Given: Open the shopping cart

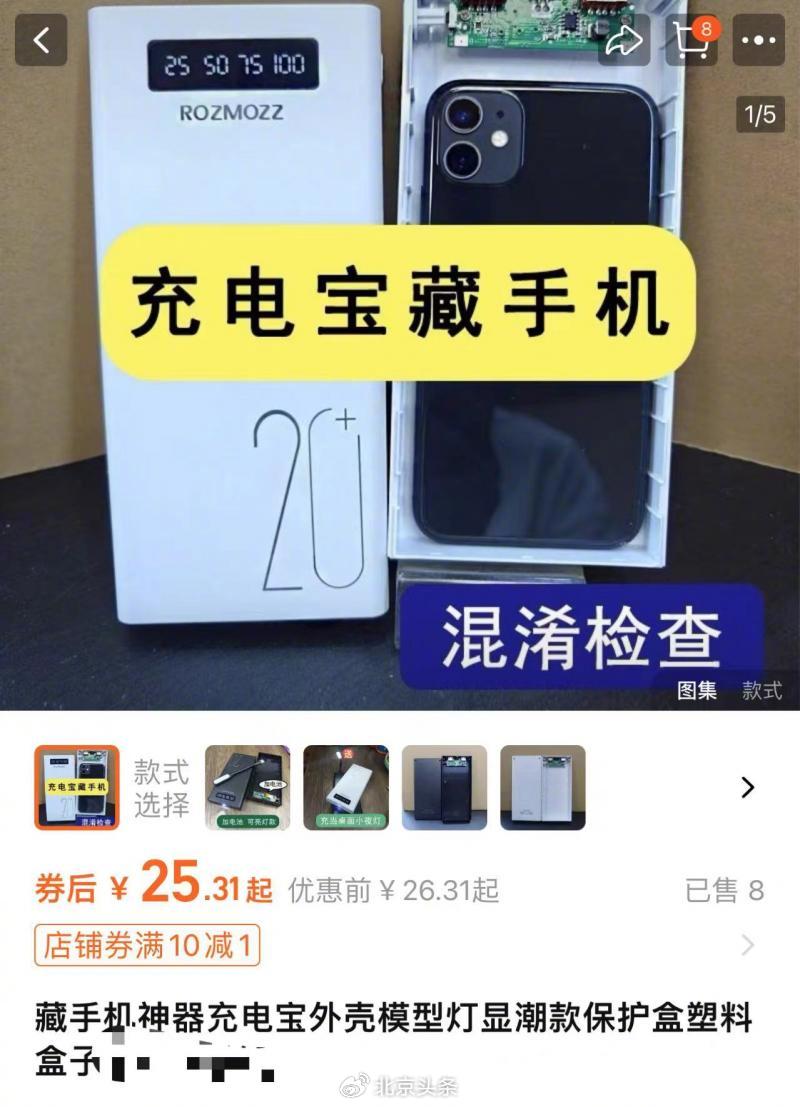Looking at the screenshot, I should click(692, 40).
